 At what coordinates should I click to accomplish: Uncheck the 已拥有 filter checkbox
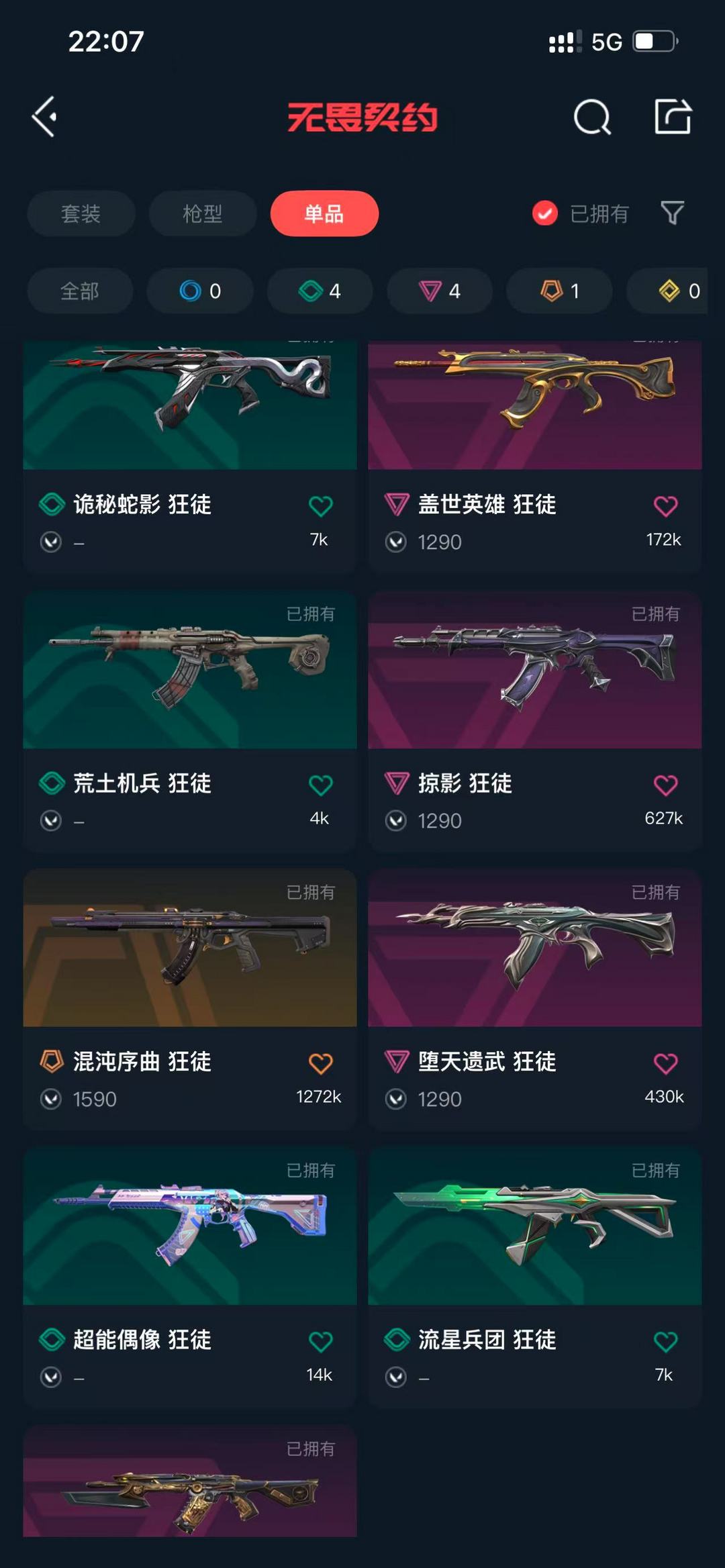[x=544, y=213]
